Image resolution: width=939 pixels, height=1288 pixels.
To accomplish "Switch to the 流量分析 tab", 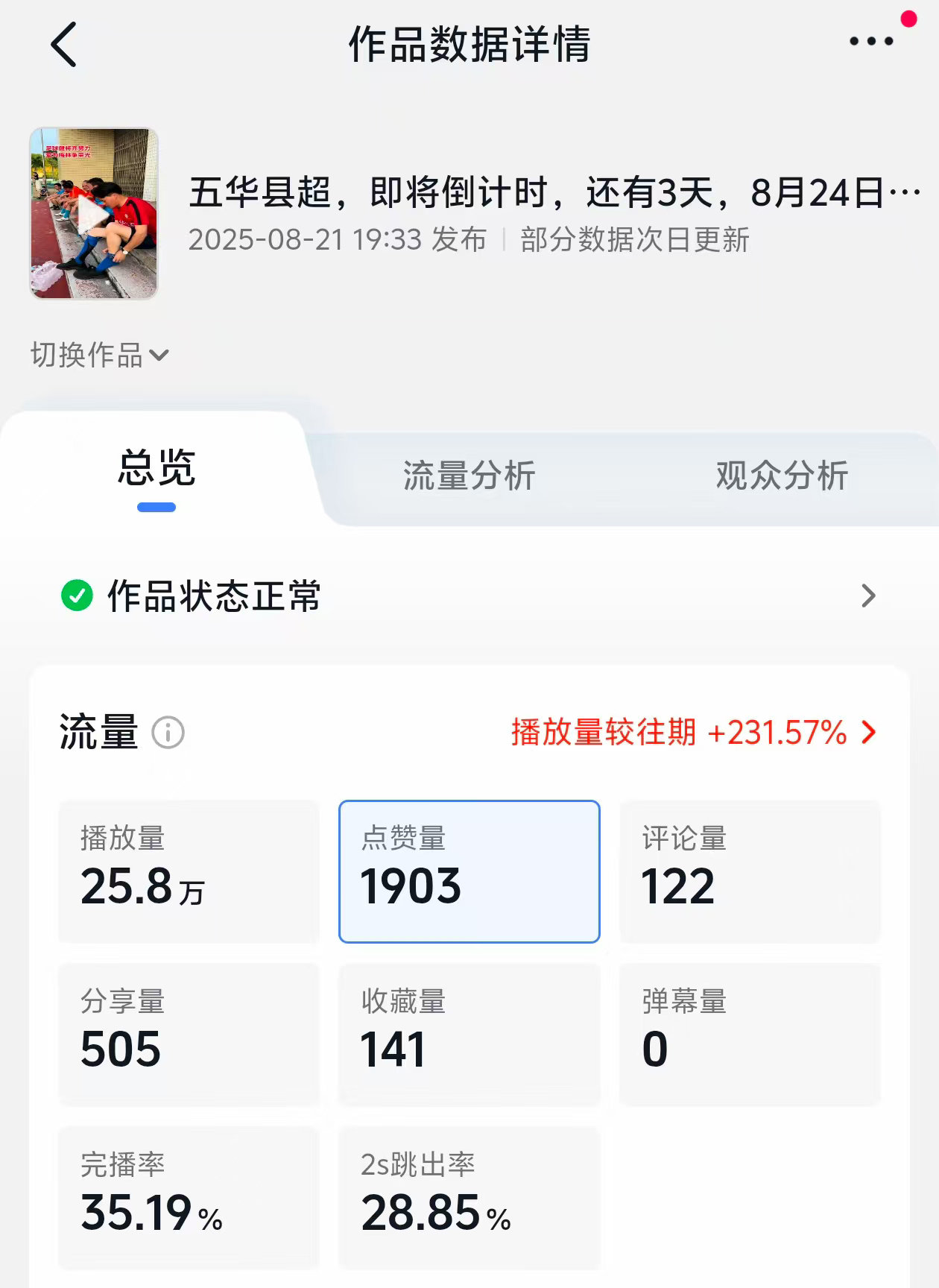I will (x=469, y=476).
